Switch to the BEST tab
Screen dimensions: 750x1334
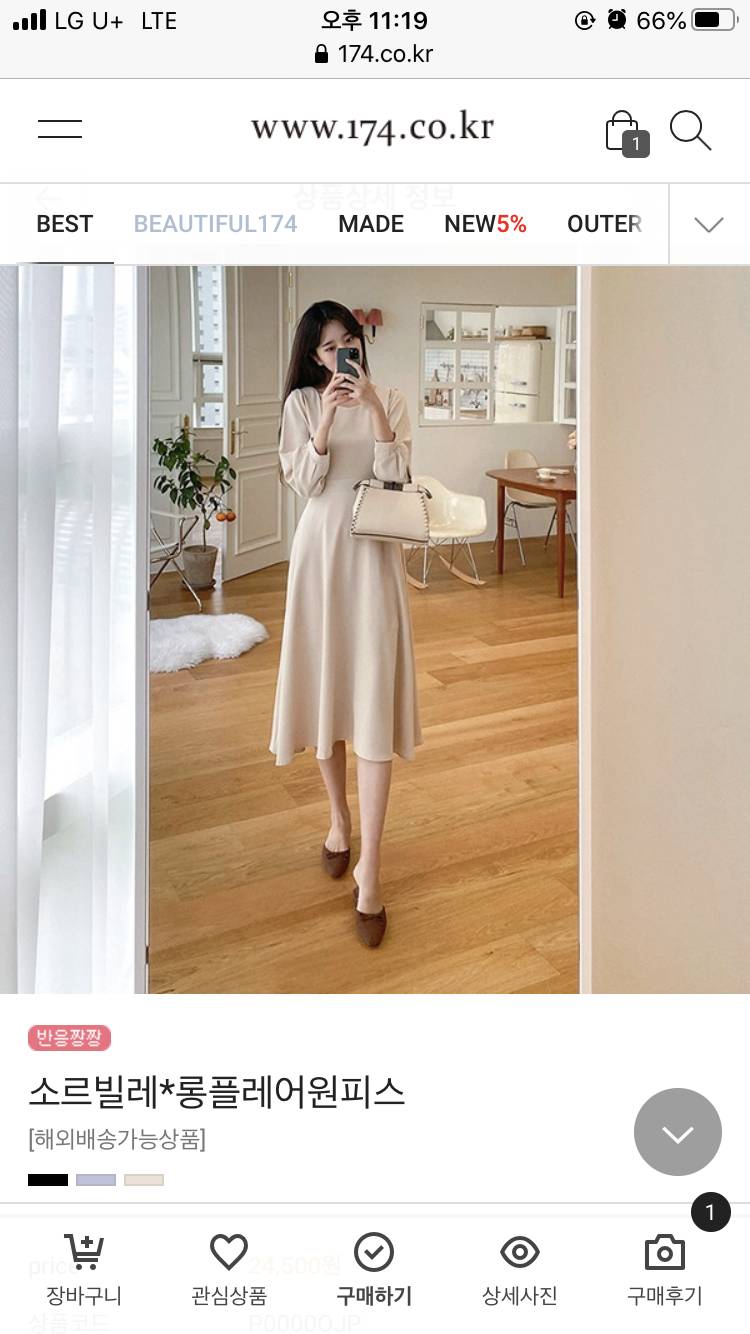[x=65, y=224]
